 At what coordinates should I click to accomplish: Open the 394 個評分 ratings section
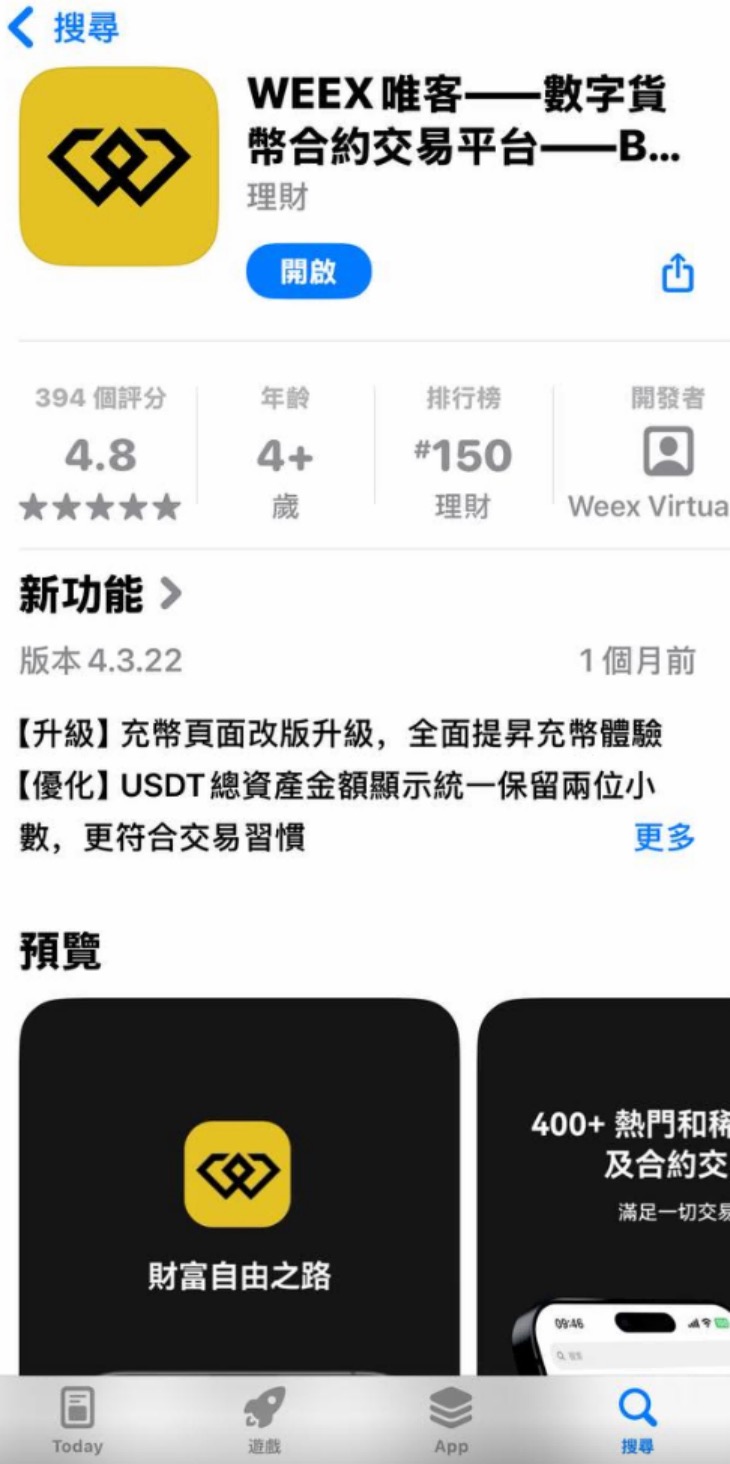[x=100, y=455]
